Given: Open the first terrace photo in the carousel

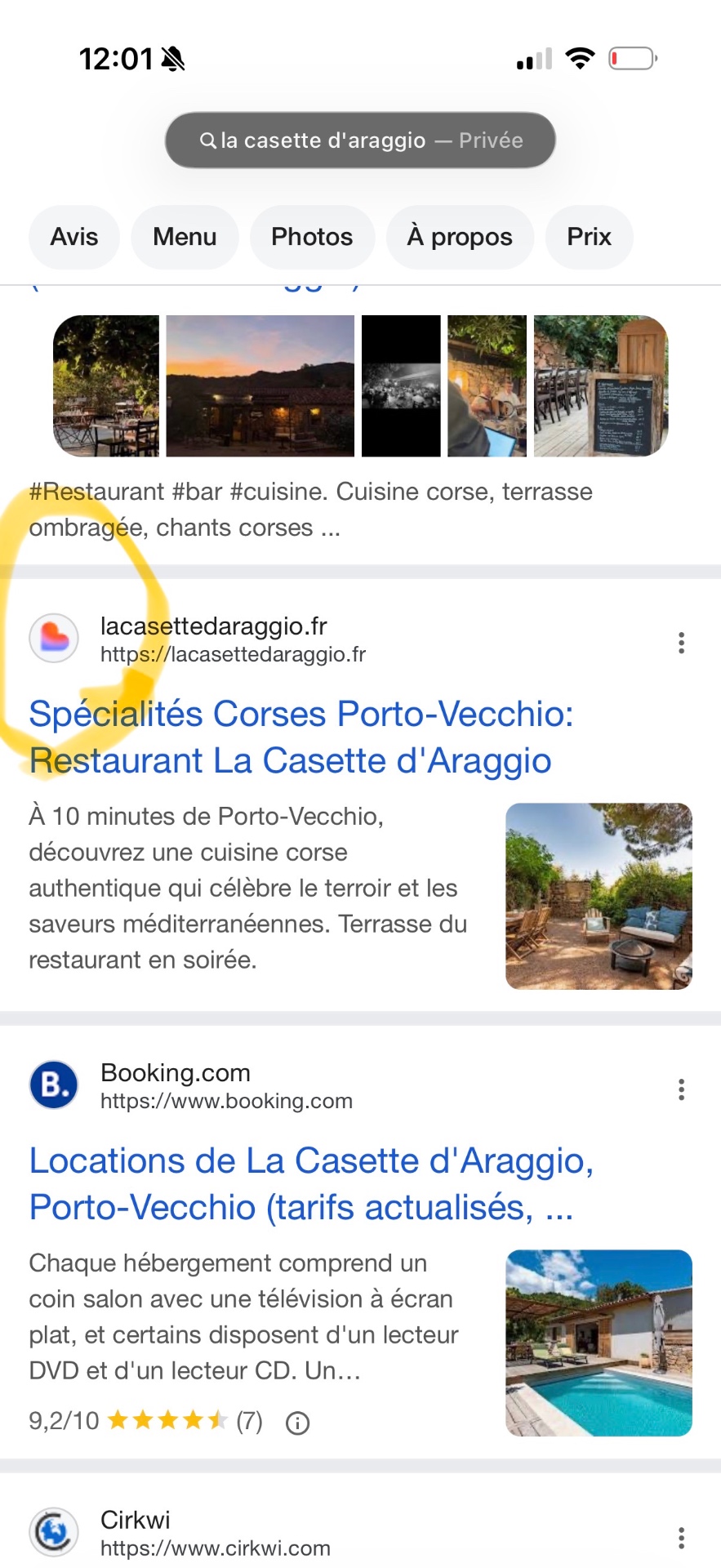Looking at the screenshot, I should pyautogui.click(x=106, y=385).
